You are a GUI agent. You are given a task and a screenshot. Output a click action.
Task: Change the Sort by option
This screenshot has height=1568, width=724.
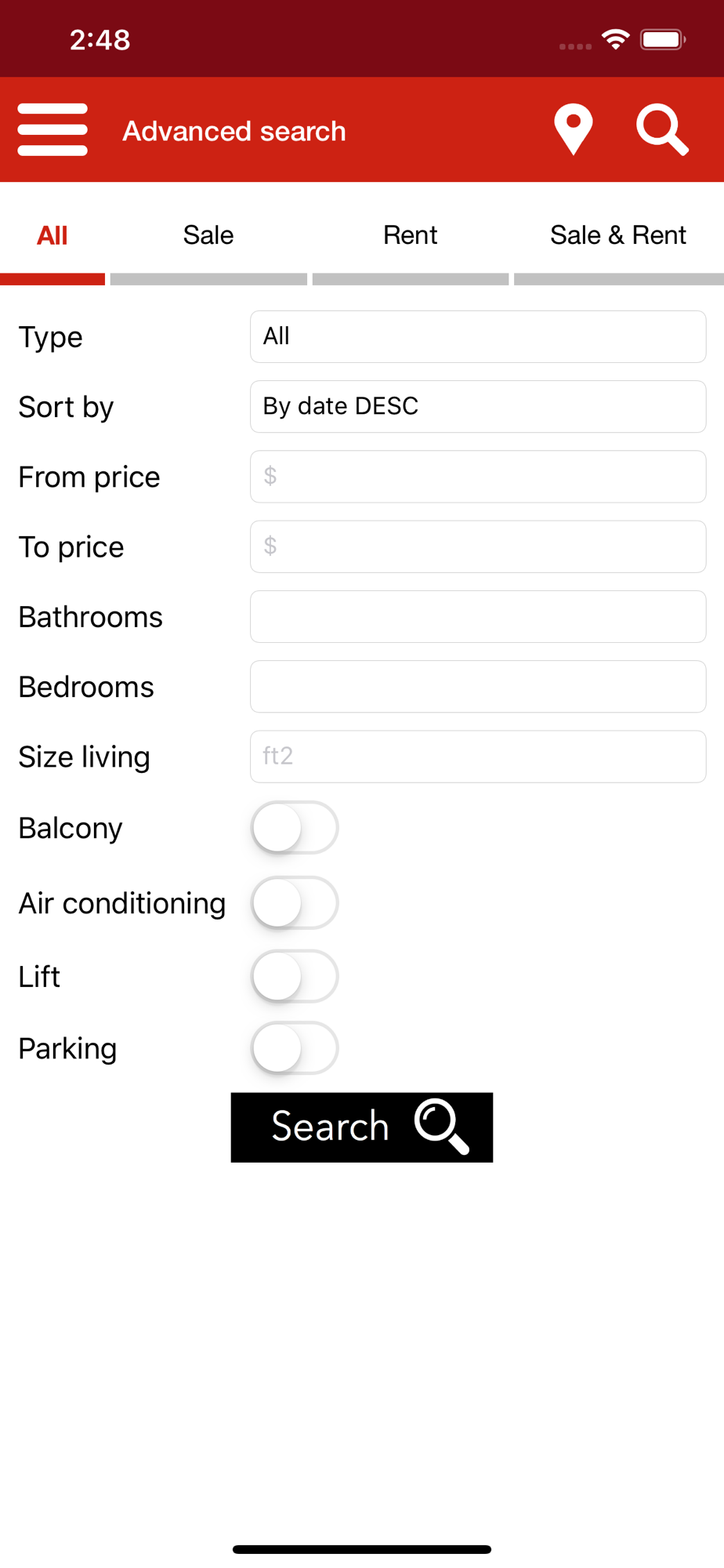coord(478,406)
